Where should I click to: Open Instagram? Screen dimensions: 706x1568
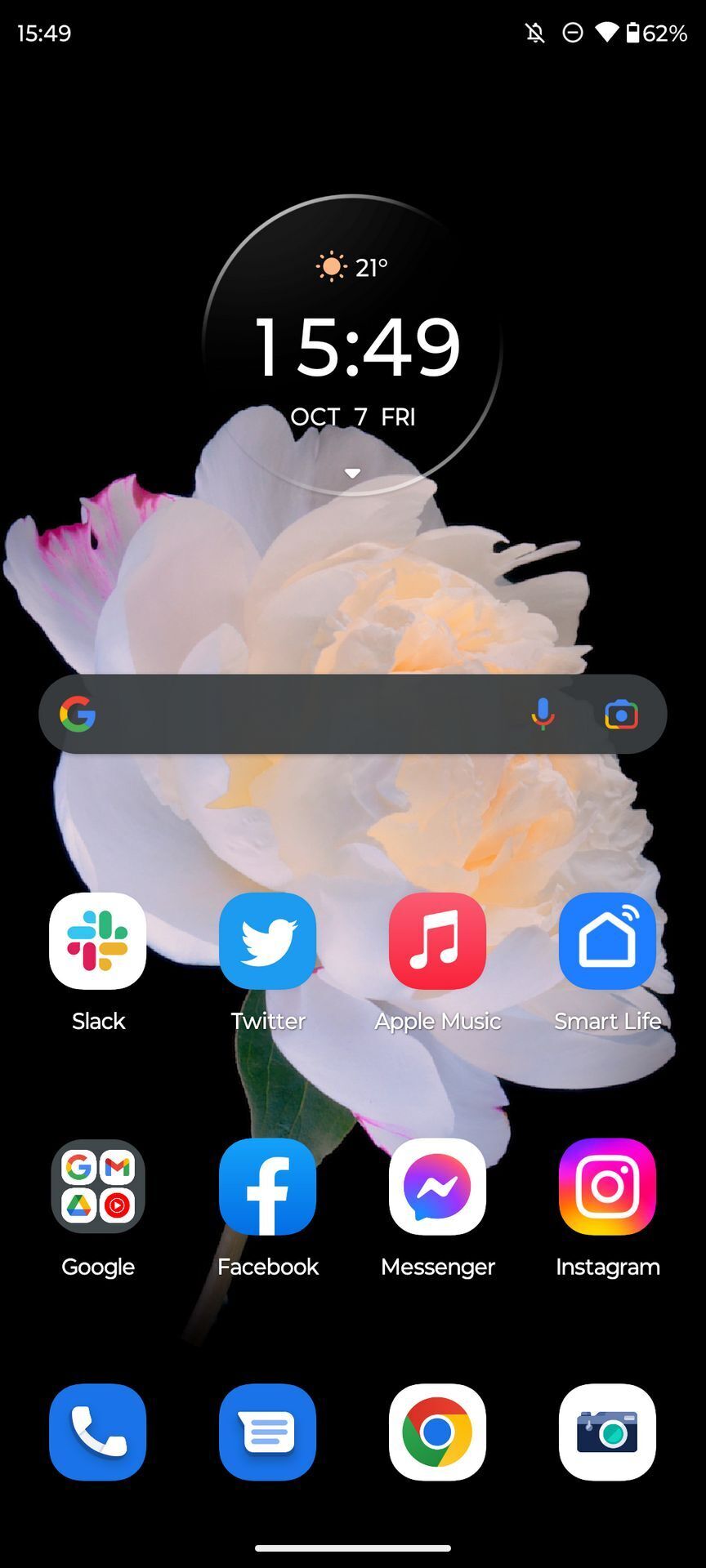click(607, 1187)
